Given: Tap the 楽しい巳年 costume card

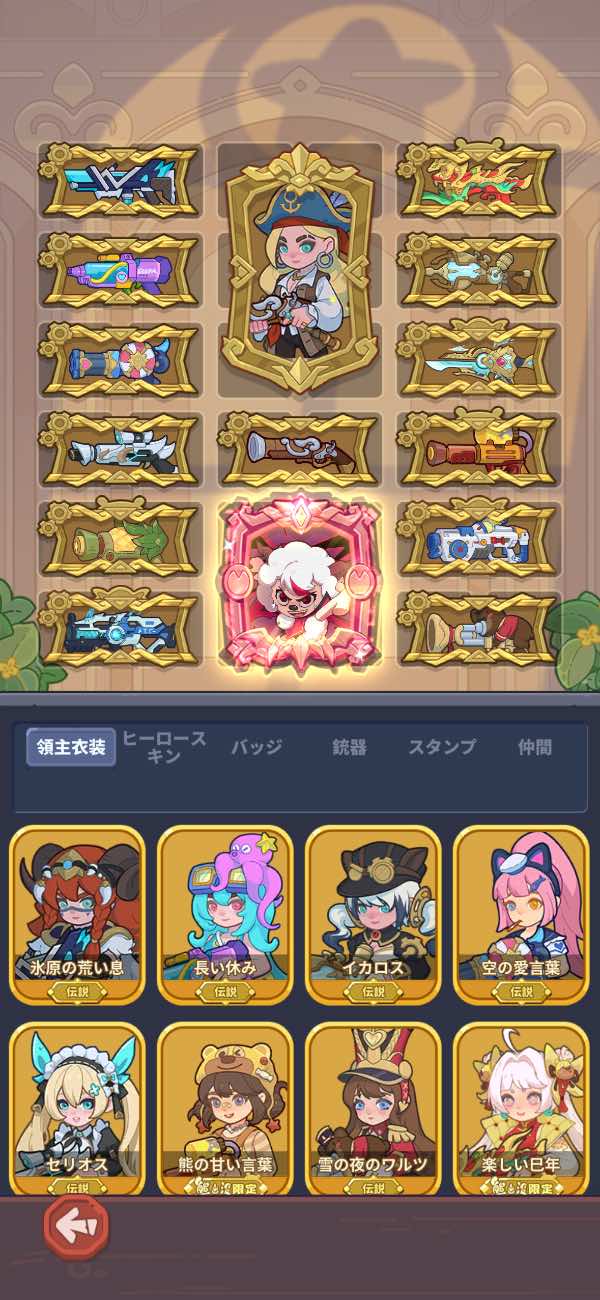Looking at the screenshot, I should coord(521,1110).
